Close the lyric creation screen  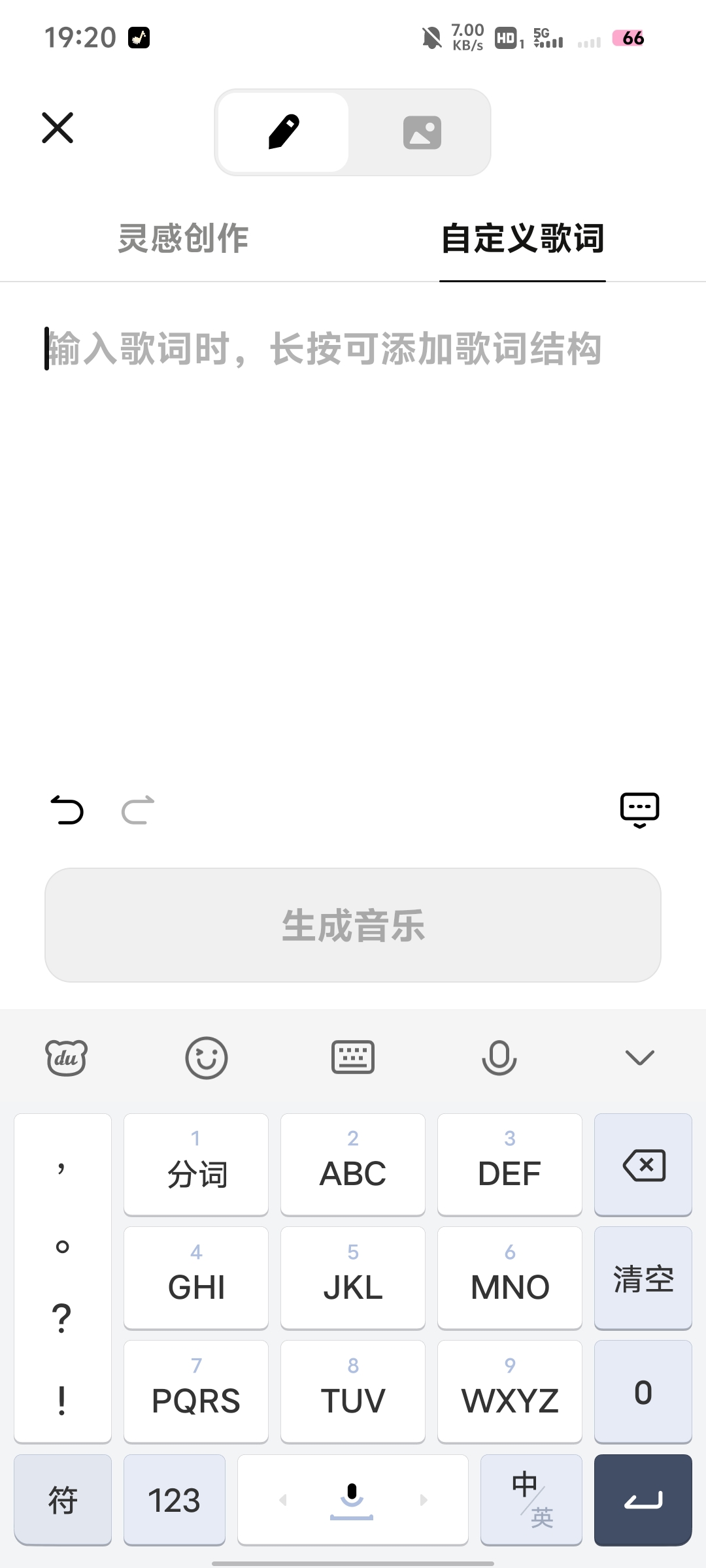pos(58,128)
